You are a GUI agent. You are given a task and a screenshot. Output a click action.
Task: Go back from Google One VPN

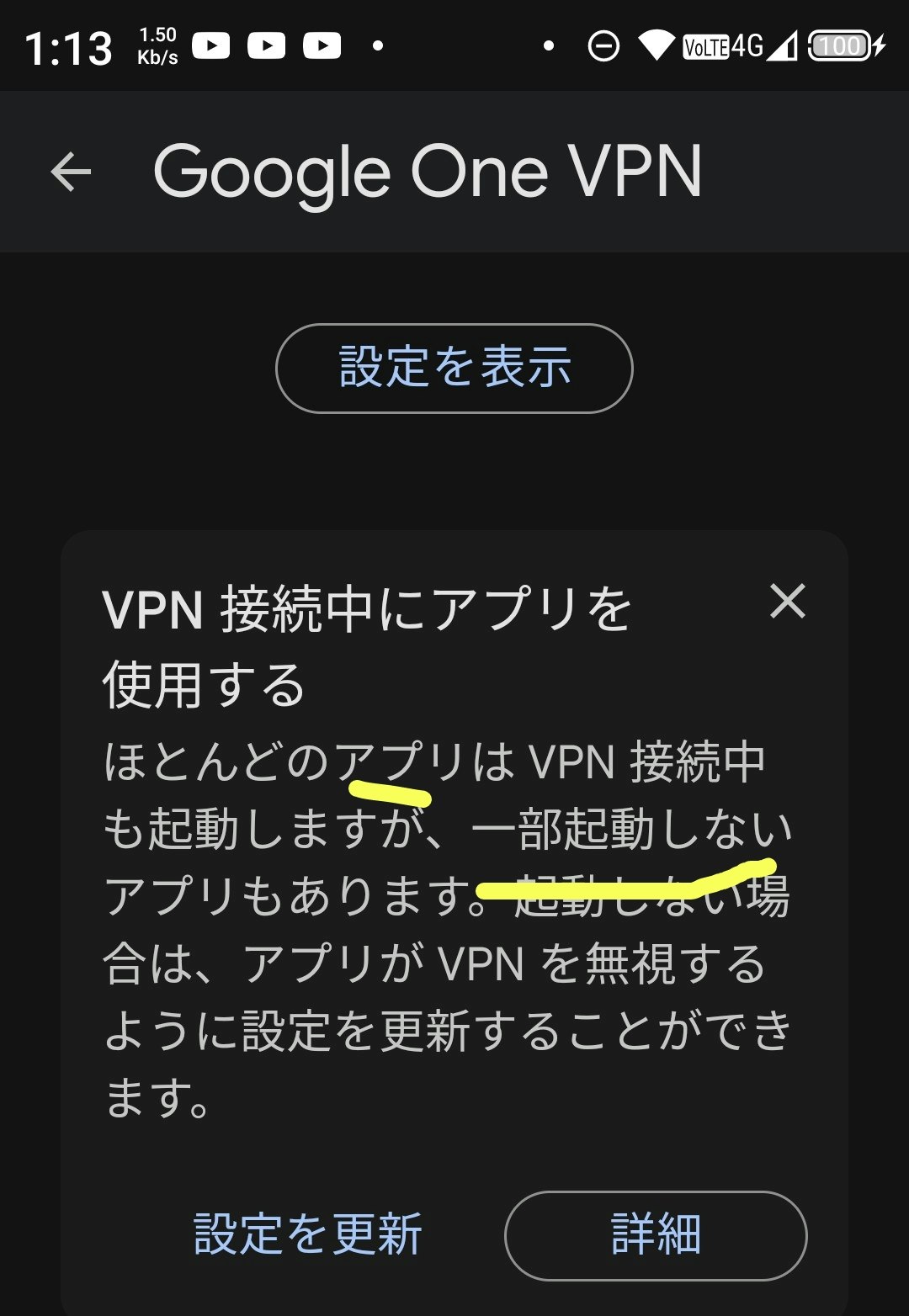click(x=72, y=172)
